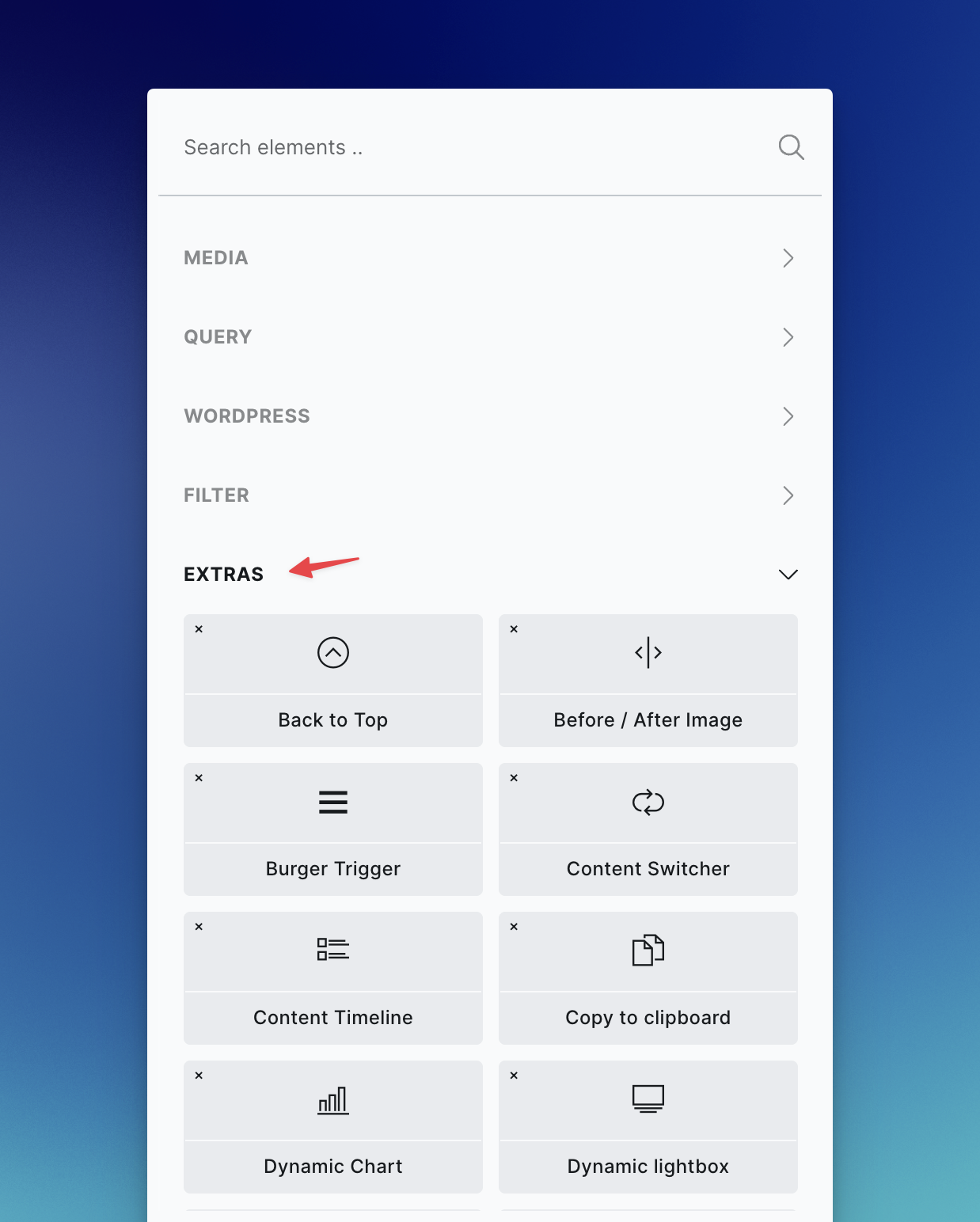
Task: Tap the x on the Back to Top card
Action: click(x=199, y=629)
